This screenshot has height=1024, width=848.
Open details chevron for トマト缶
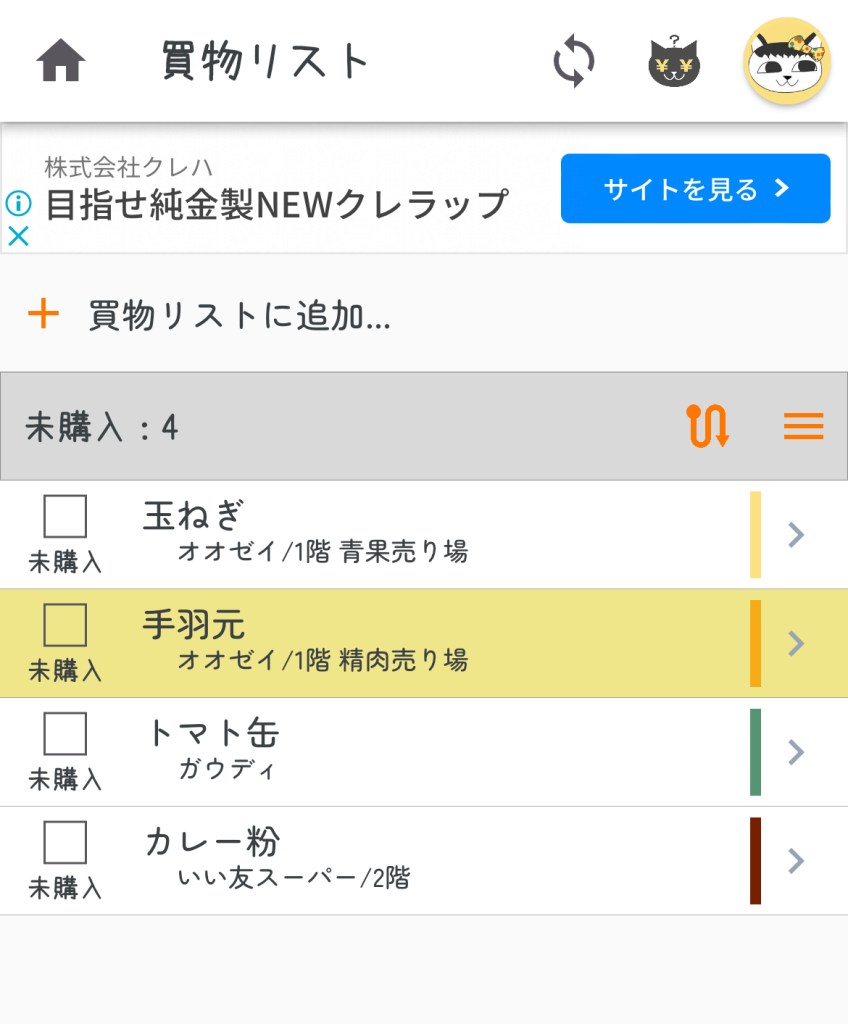coord(796,752)
